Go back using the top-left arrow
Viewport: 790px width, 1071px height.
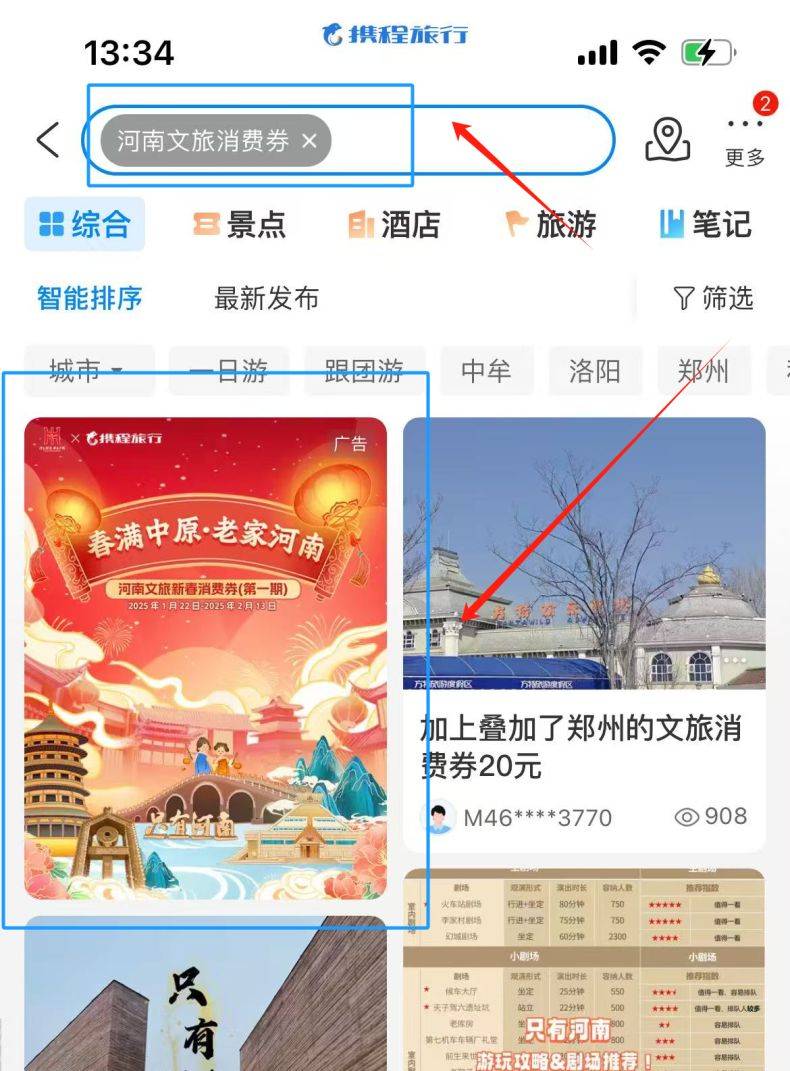click(47, 140)
